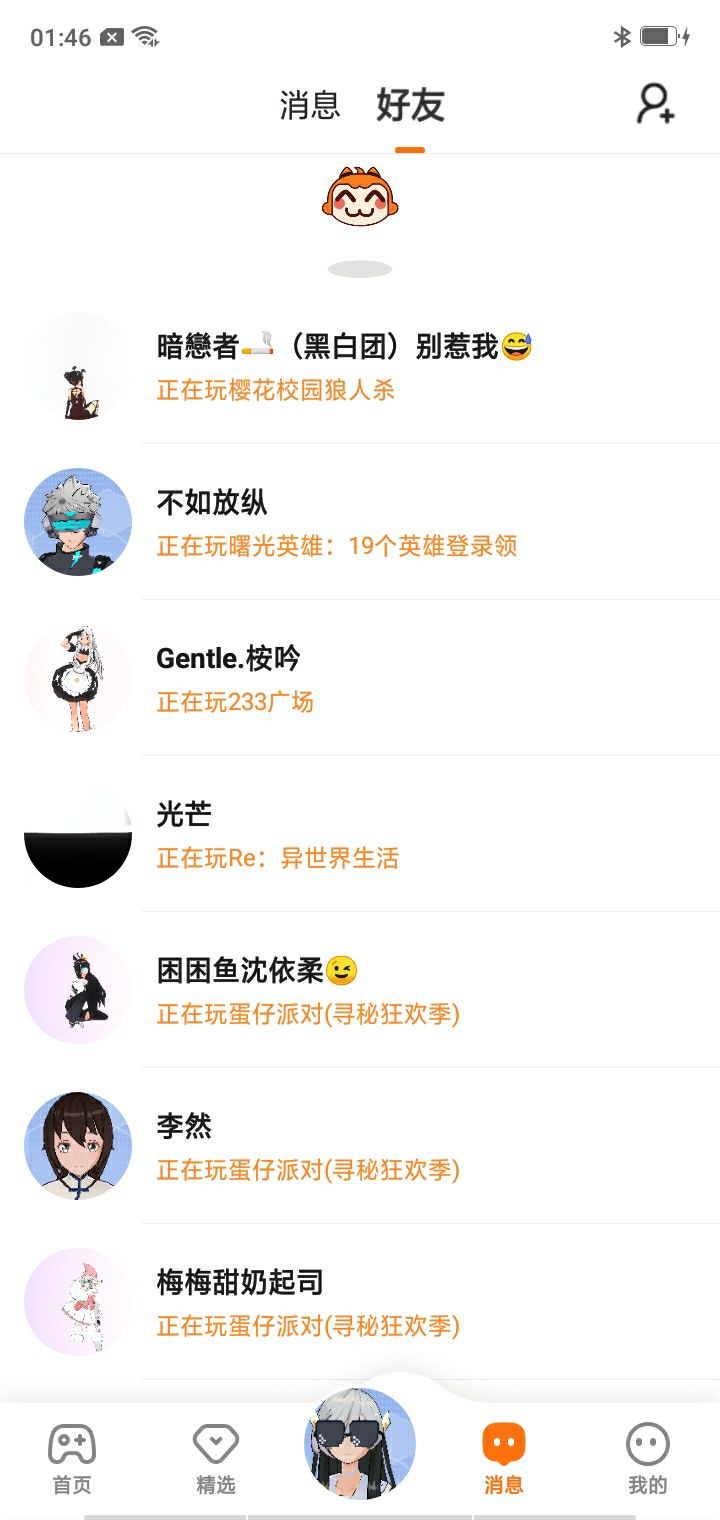Tap the add friend icon

point(655,104)
